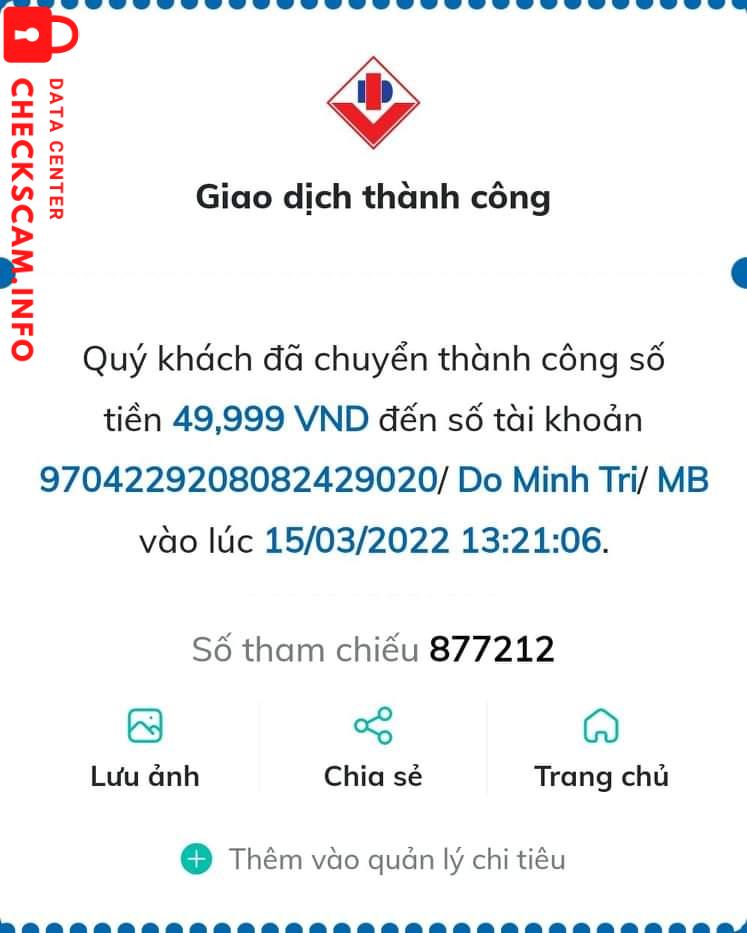747x933 pixels.
Task: Return to Trang chủ home
Action: (601, 747)
